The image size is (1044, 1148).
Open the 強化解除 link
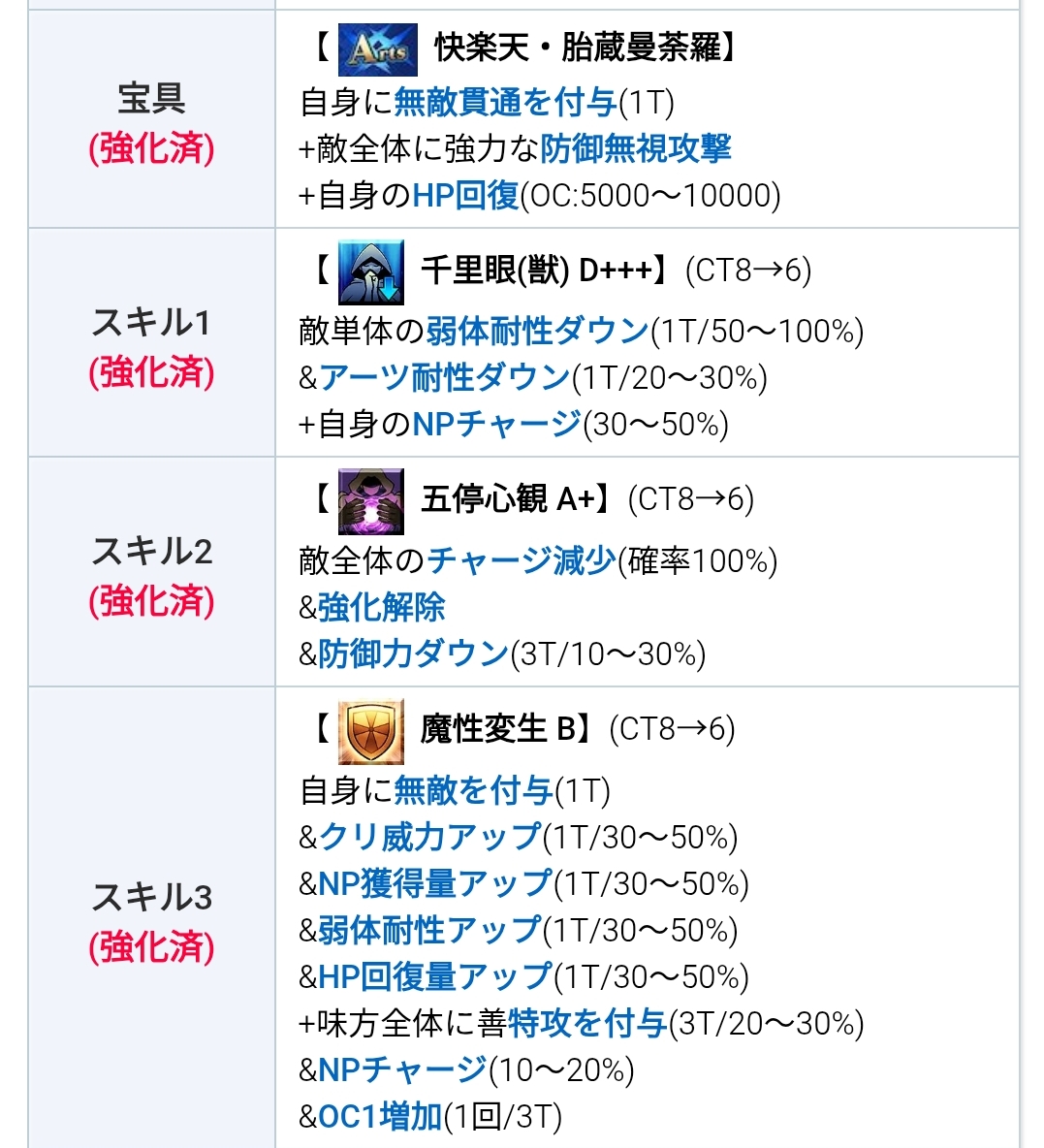[x=381, y=608]
